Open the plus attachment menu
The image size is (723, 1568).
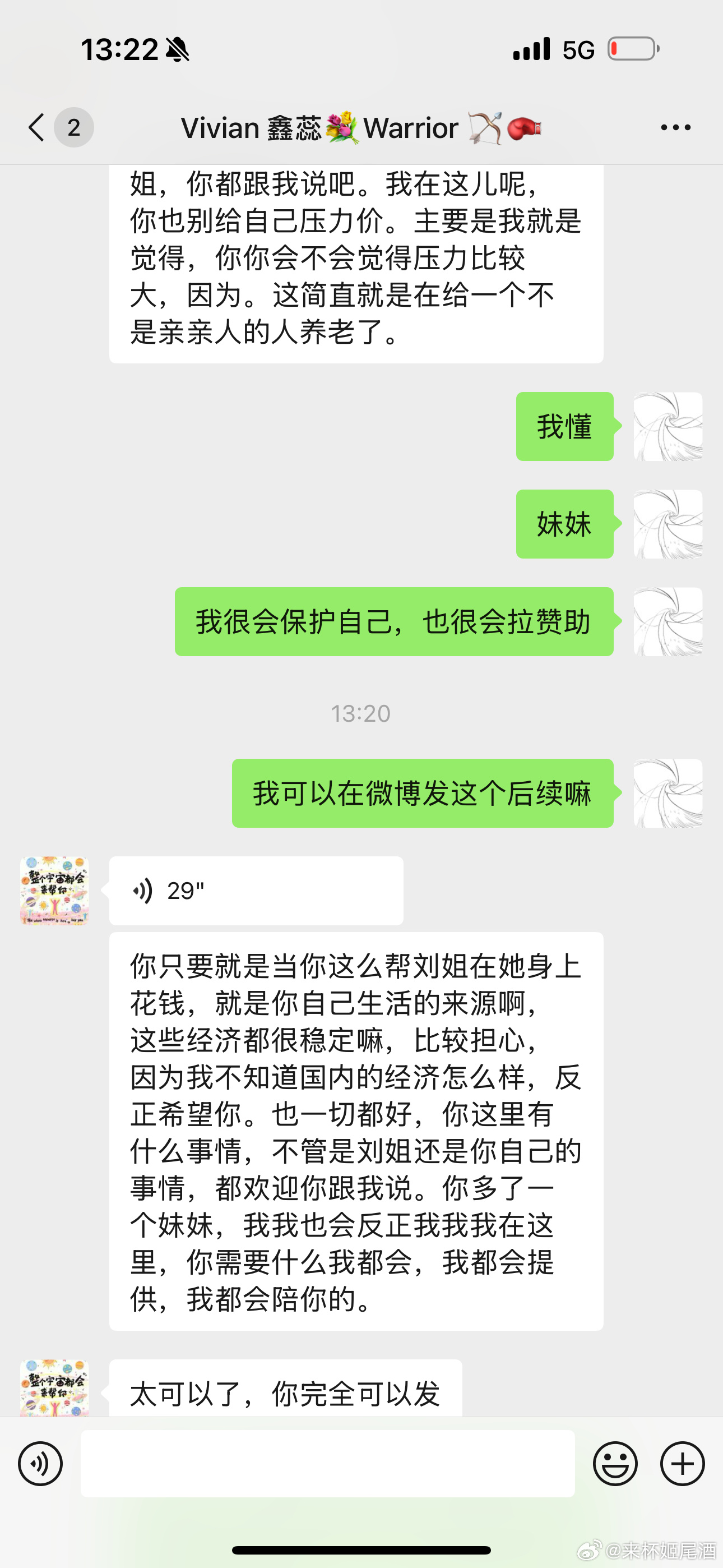(682, 1464)
